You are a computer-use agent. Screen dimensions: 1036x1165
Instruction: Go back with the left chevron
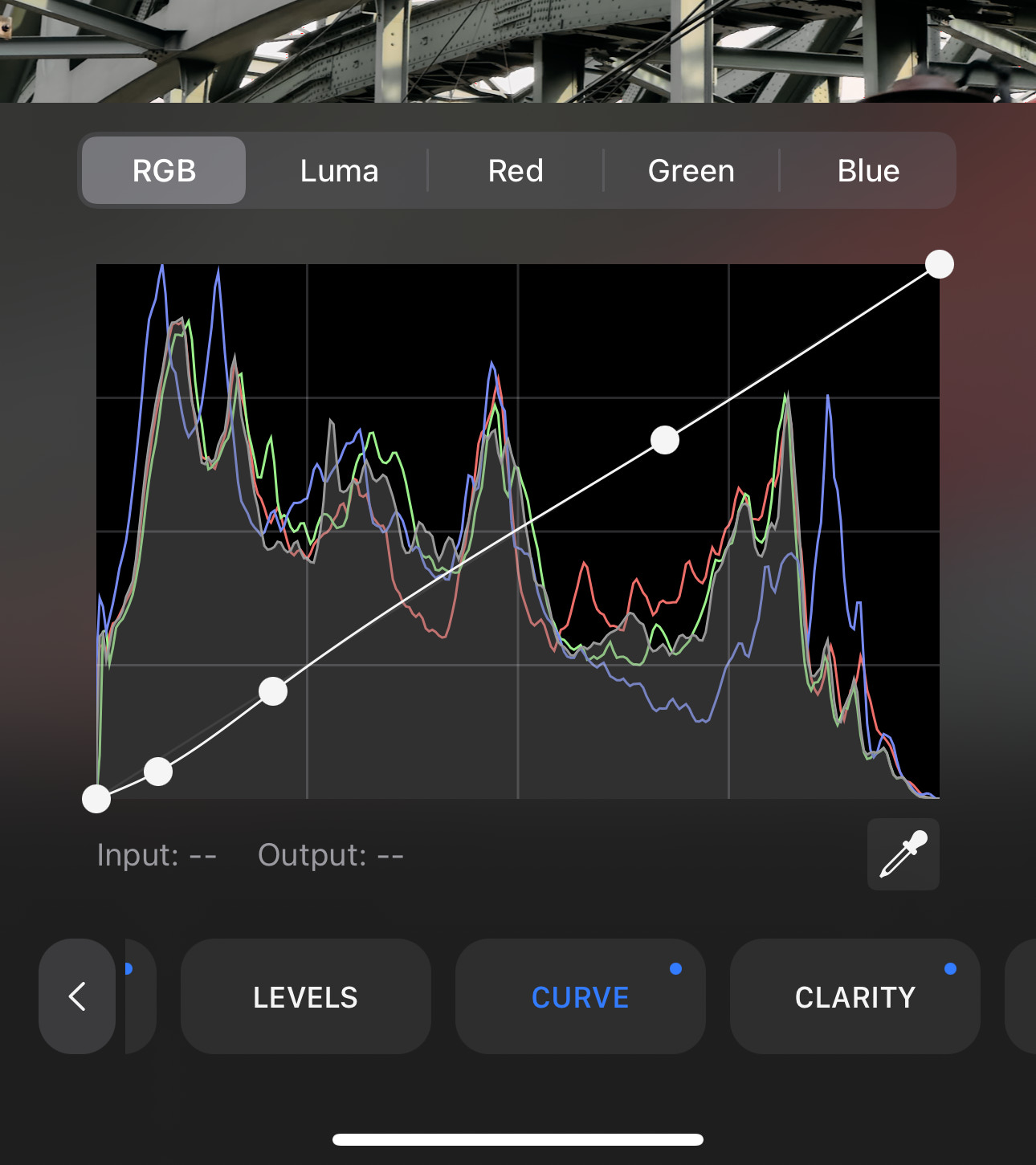tap(77, 996)
